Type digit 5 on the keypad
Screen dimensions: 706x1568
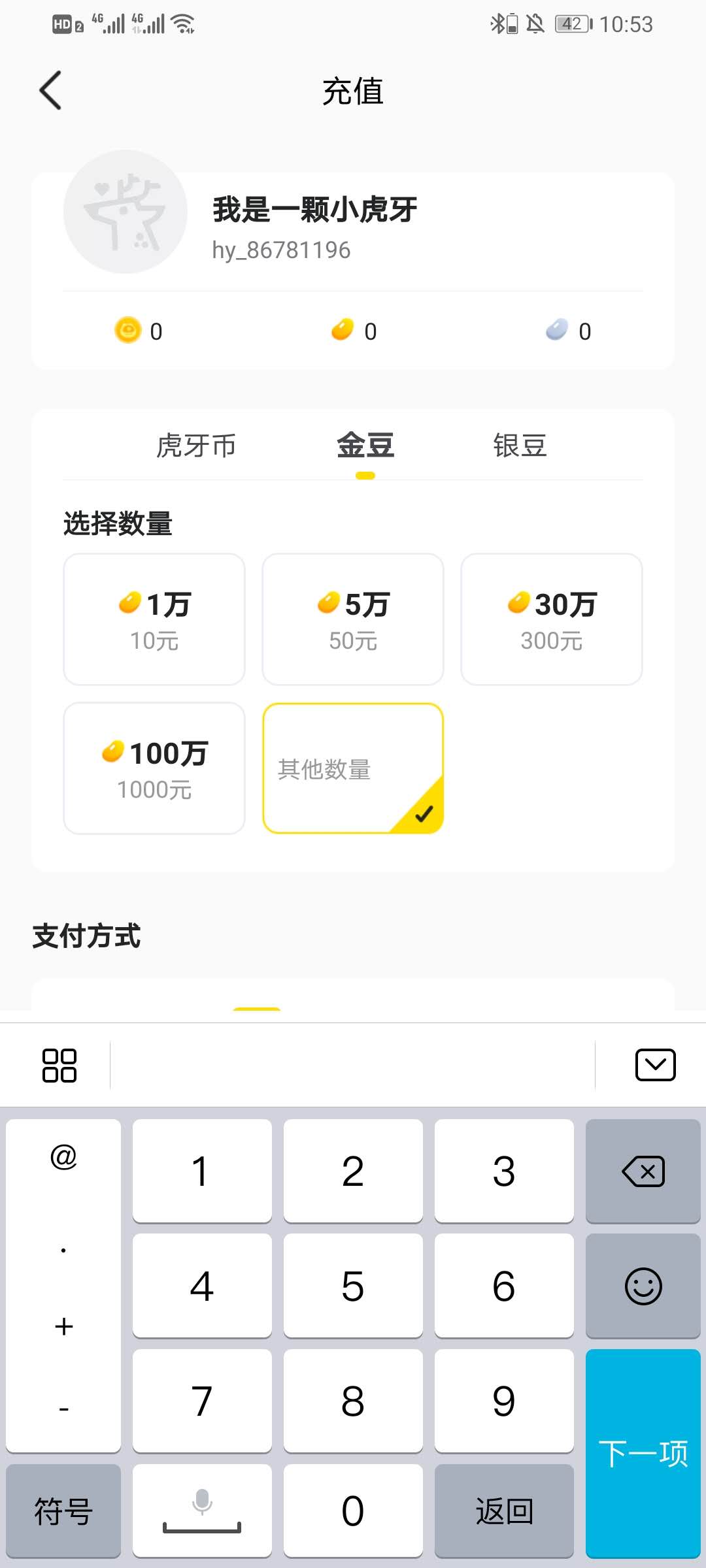pyautogui.click(x=353, y=1286)
